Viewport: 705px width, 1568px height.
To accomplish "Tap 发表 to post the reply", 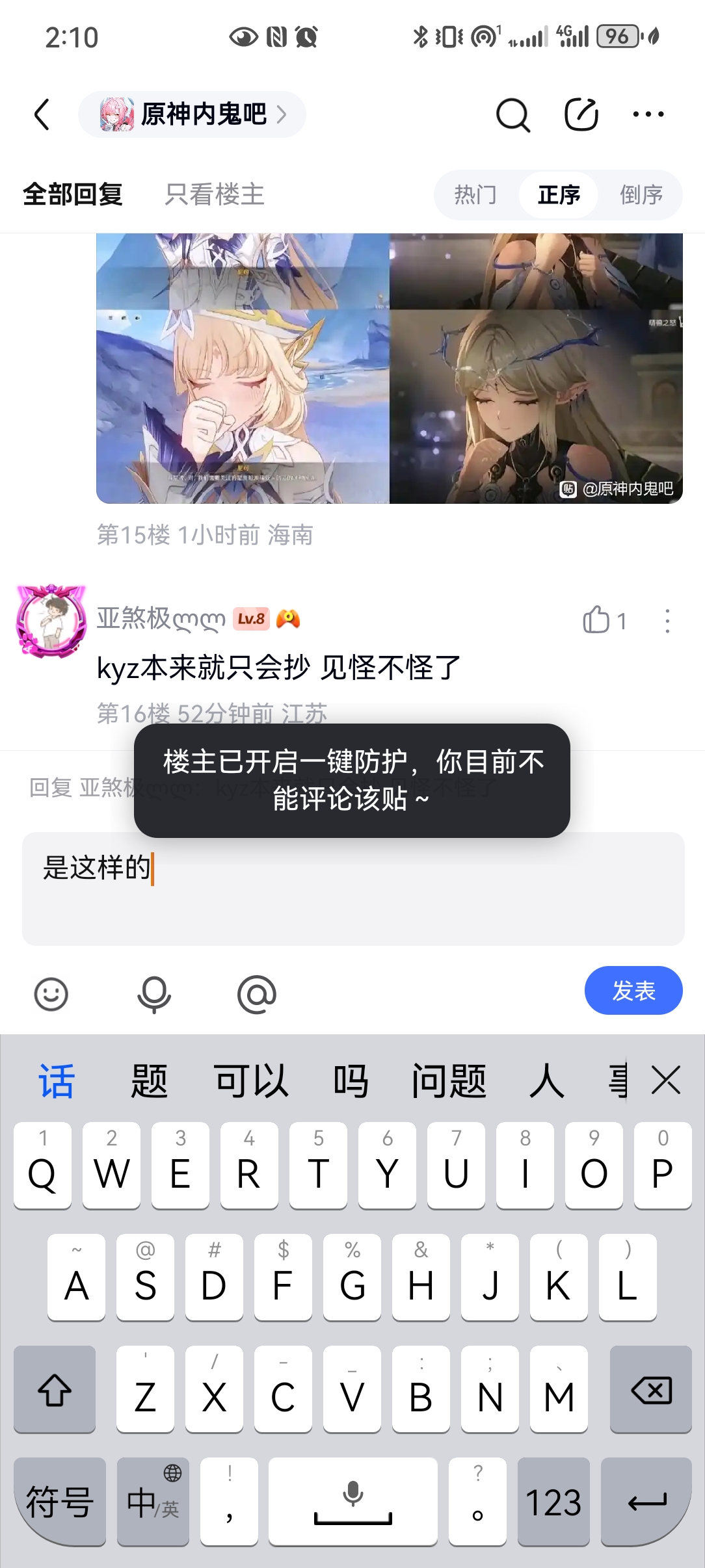I will pos(633,991).
